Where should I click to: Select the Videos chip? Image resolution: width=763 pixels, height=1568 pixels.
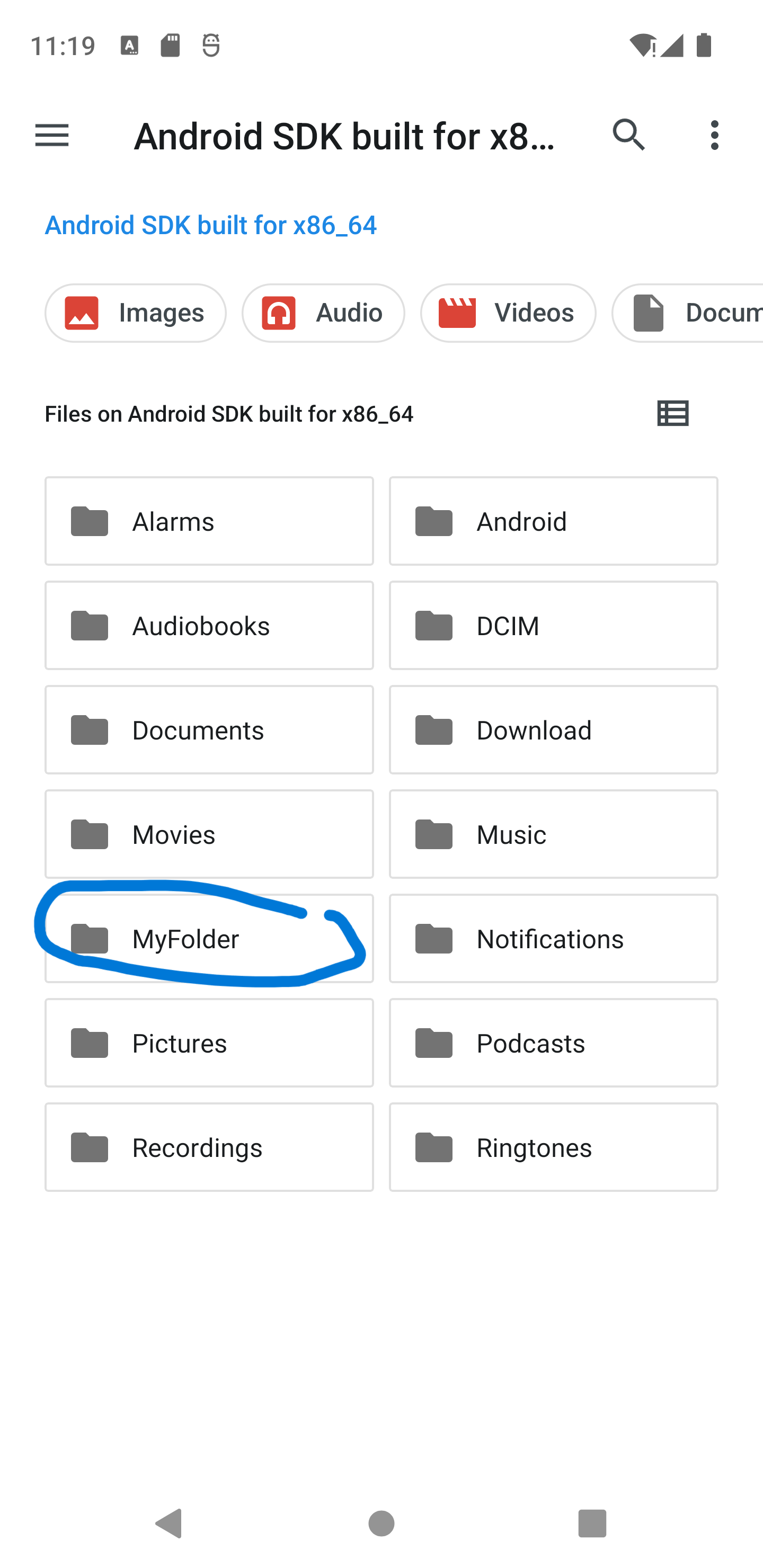(x=508, y=313)
